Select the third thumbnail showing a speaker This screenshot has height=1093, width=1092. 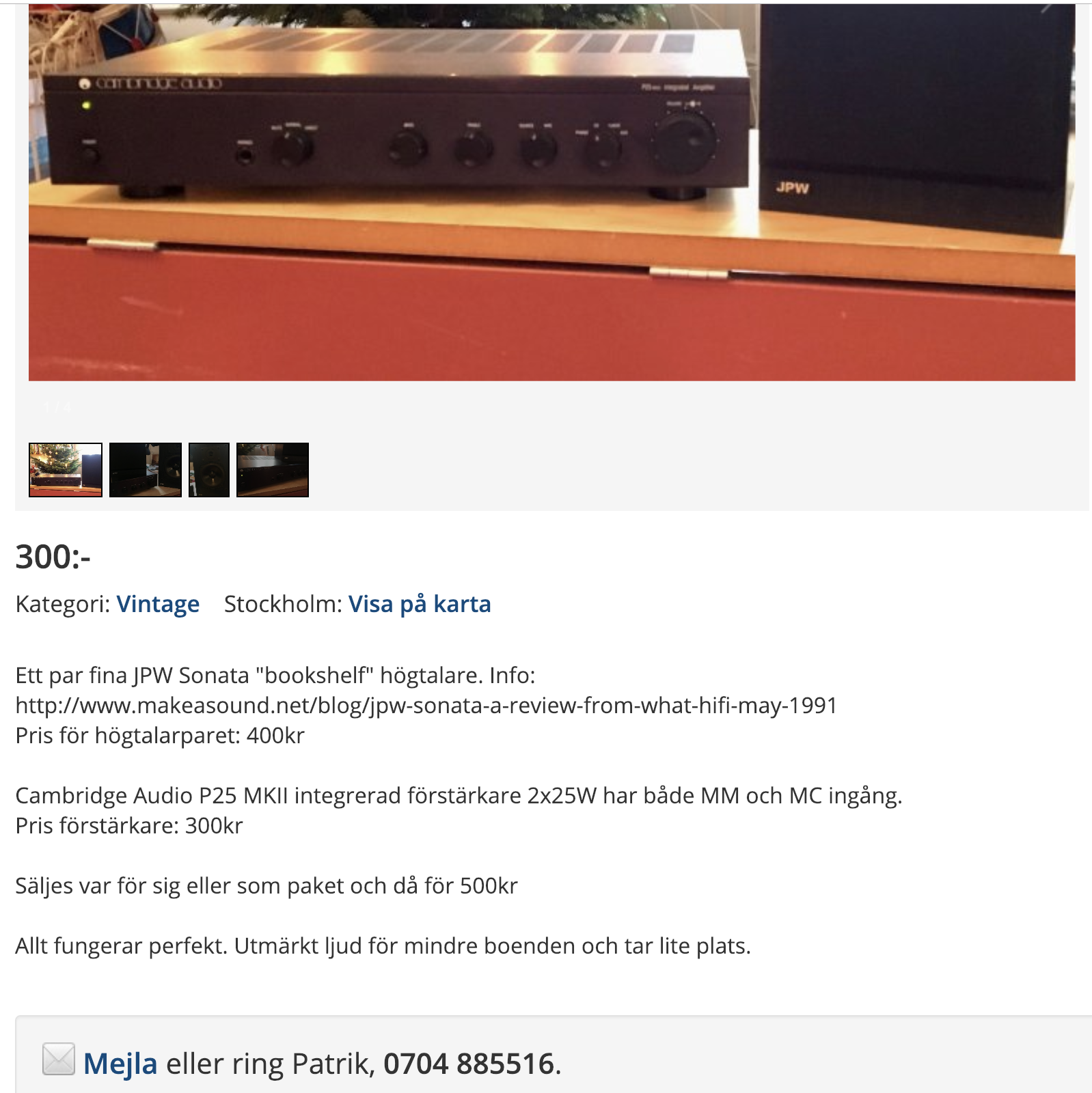(x=209, y=470)
